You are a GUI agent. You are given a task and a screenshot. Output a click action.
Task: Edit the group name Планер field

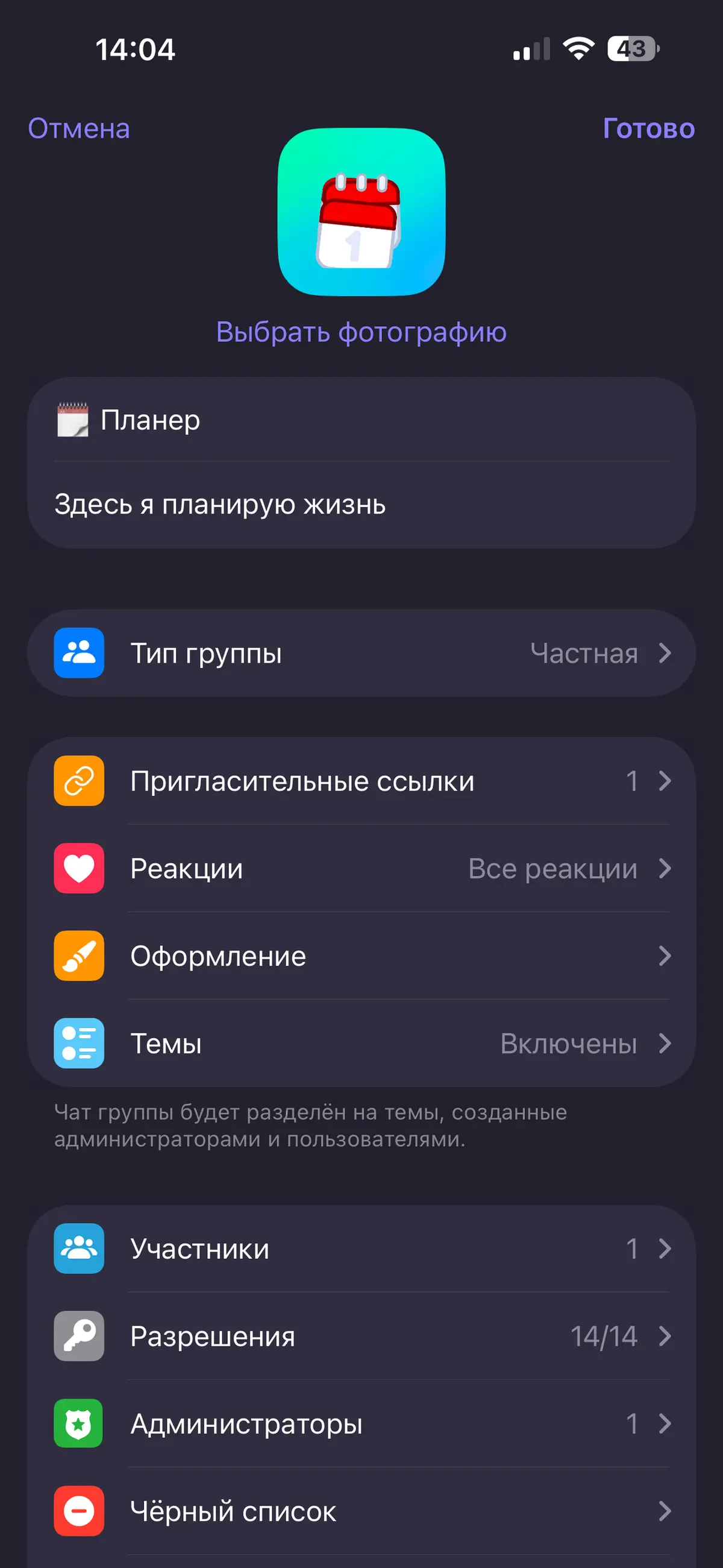coord(361,420)
